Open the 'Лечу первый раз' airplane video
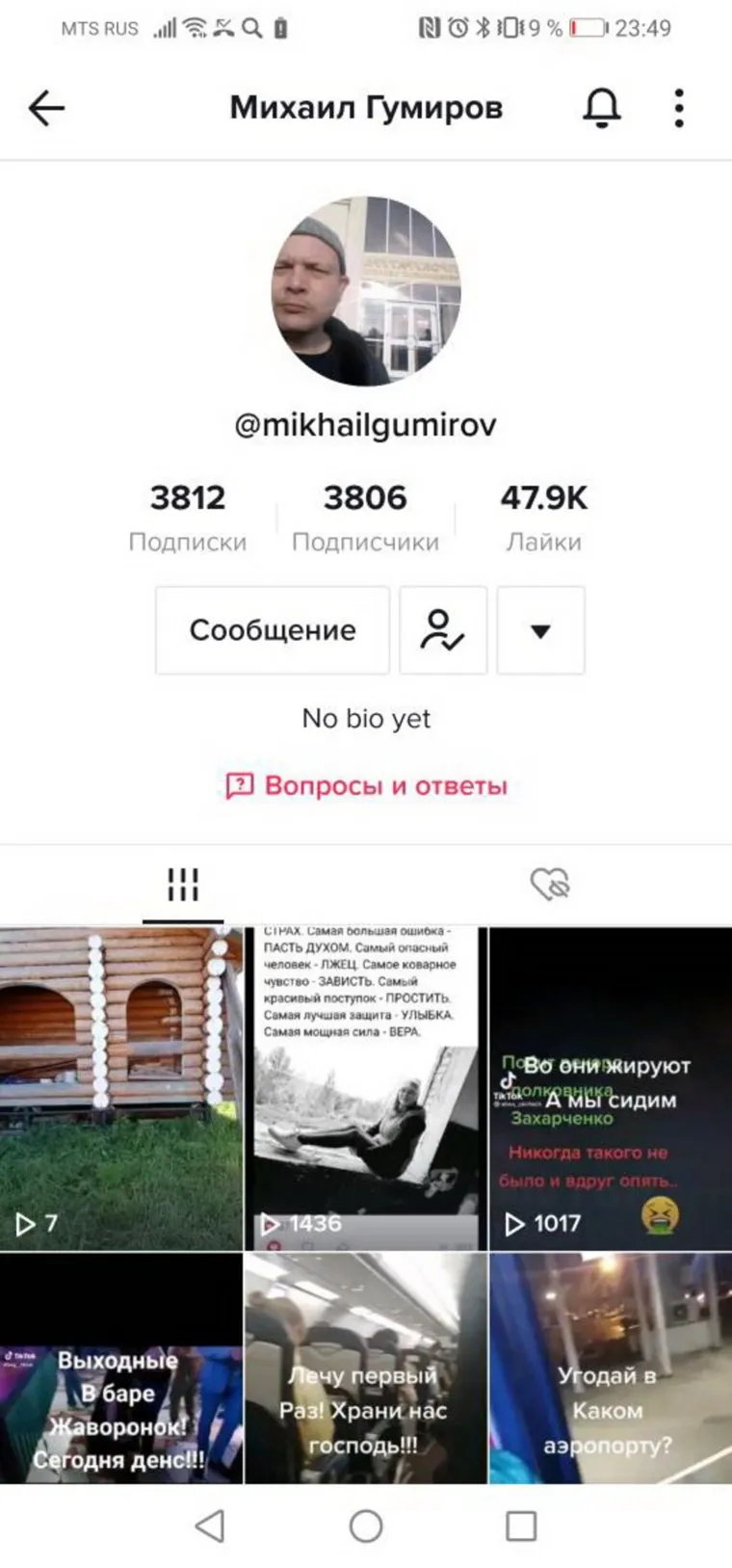The image size is (732, 1568). (366, 1369)
